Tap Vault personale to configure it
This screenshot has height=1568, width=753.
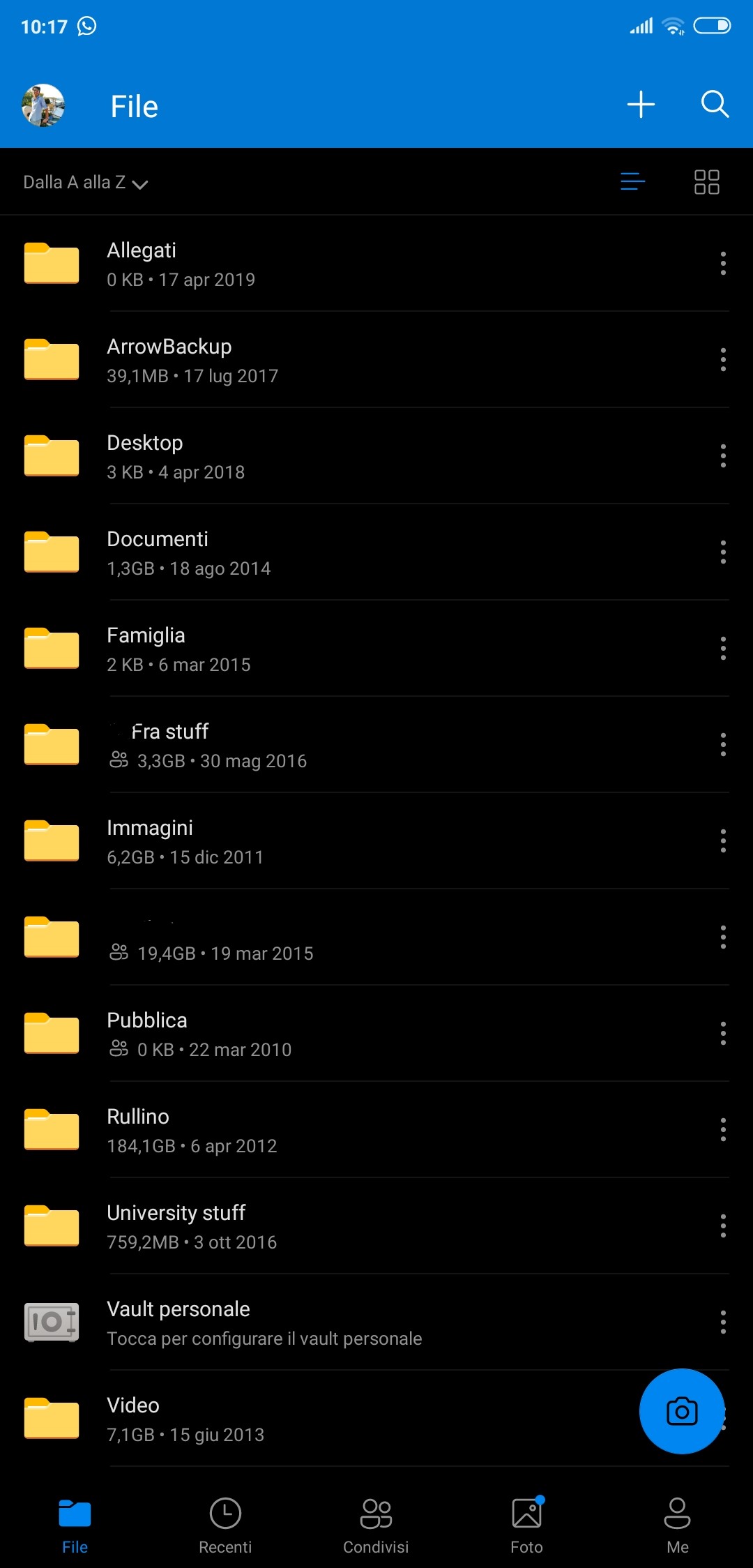376,1322
